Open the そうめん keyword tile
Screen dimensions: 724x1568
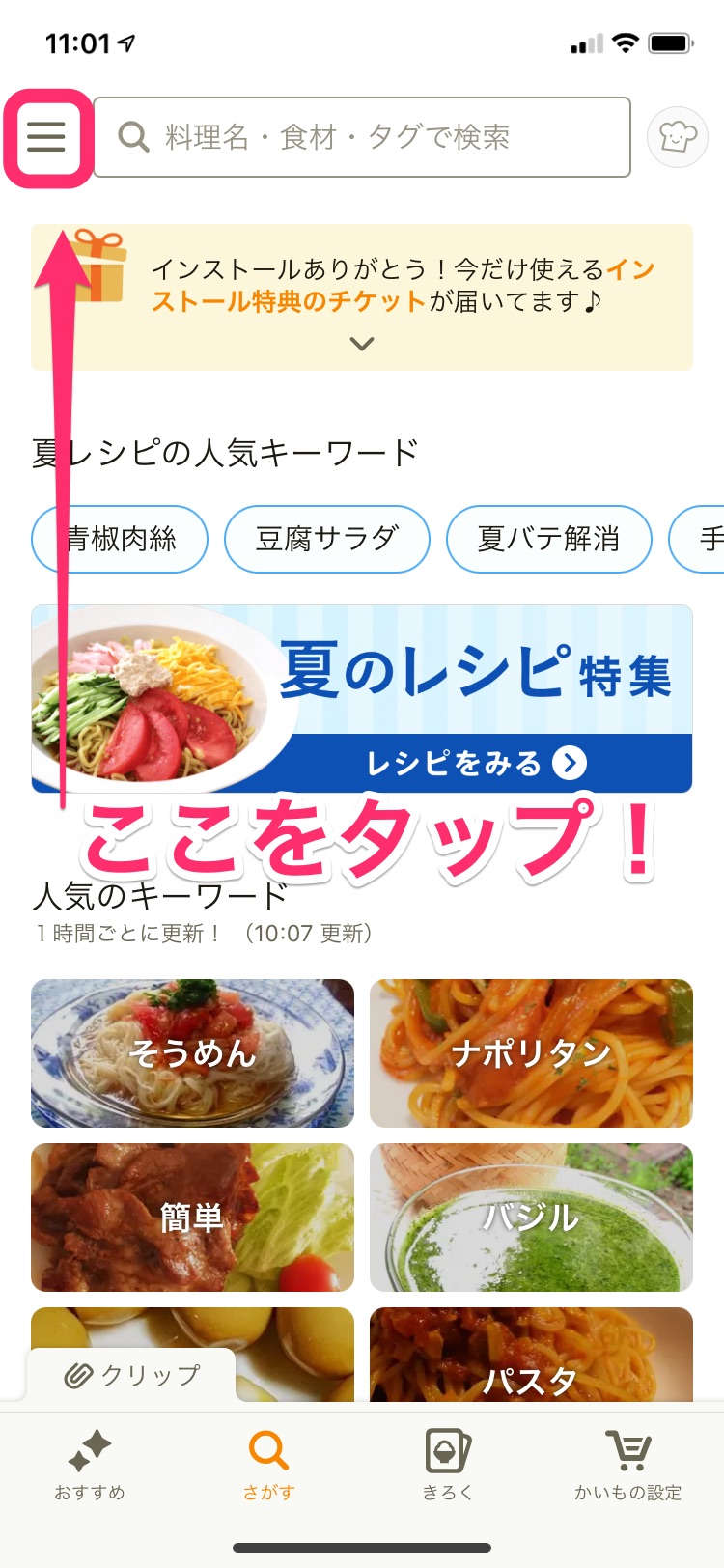tap(192, 1053)
